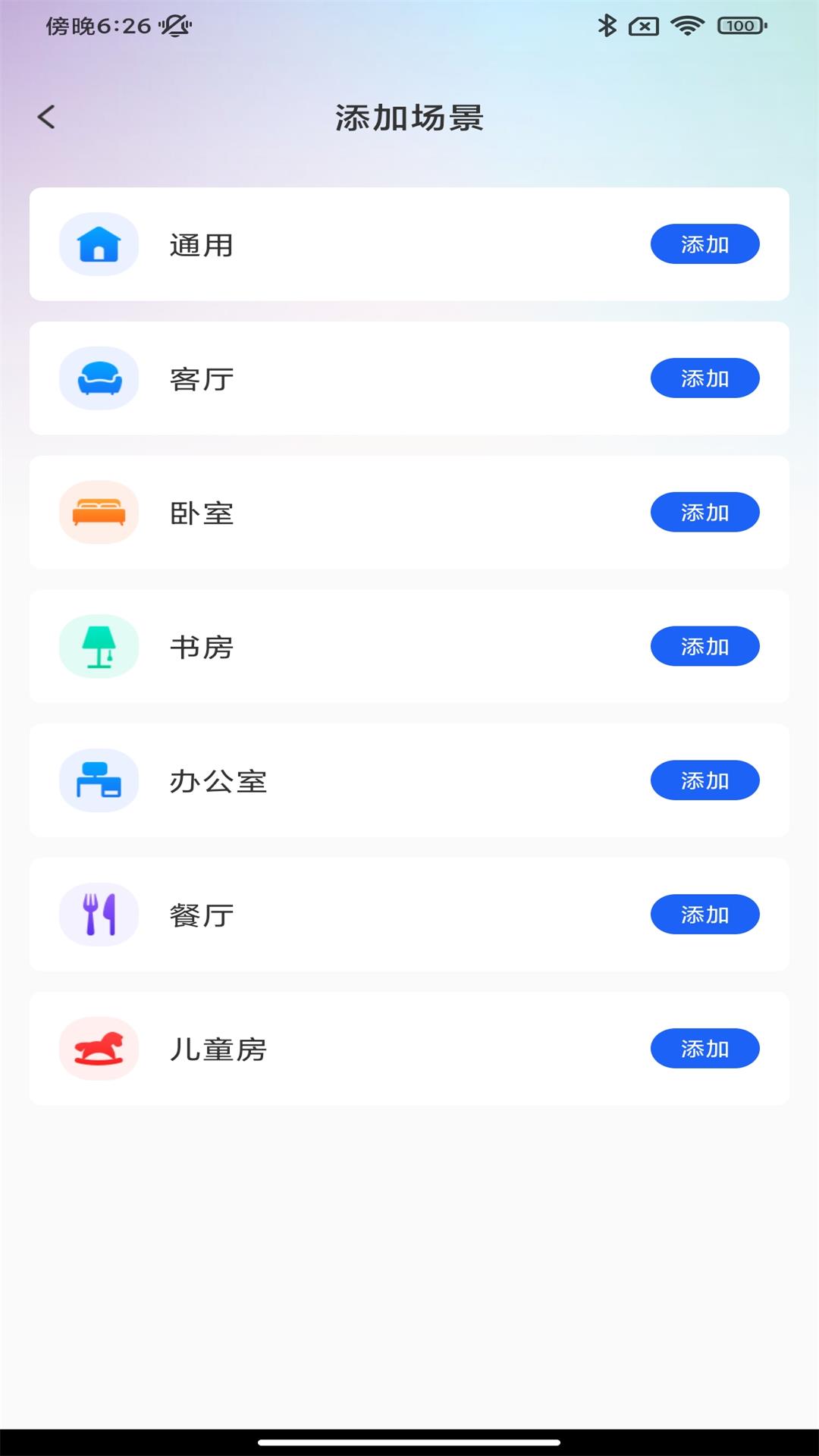Add the 儿童房 scene

[x=704, y=1049]
